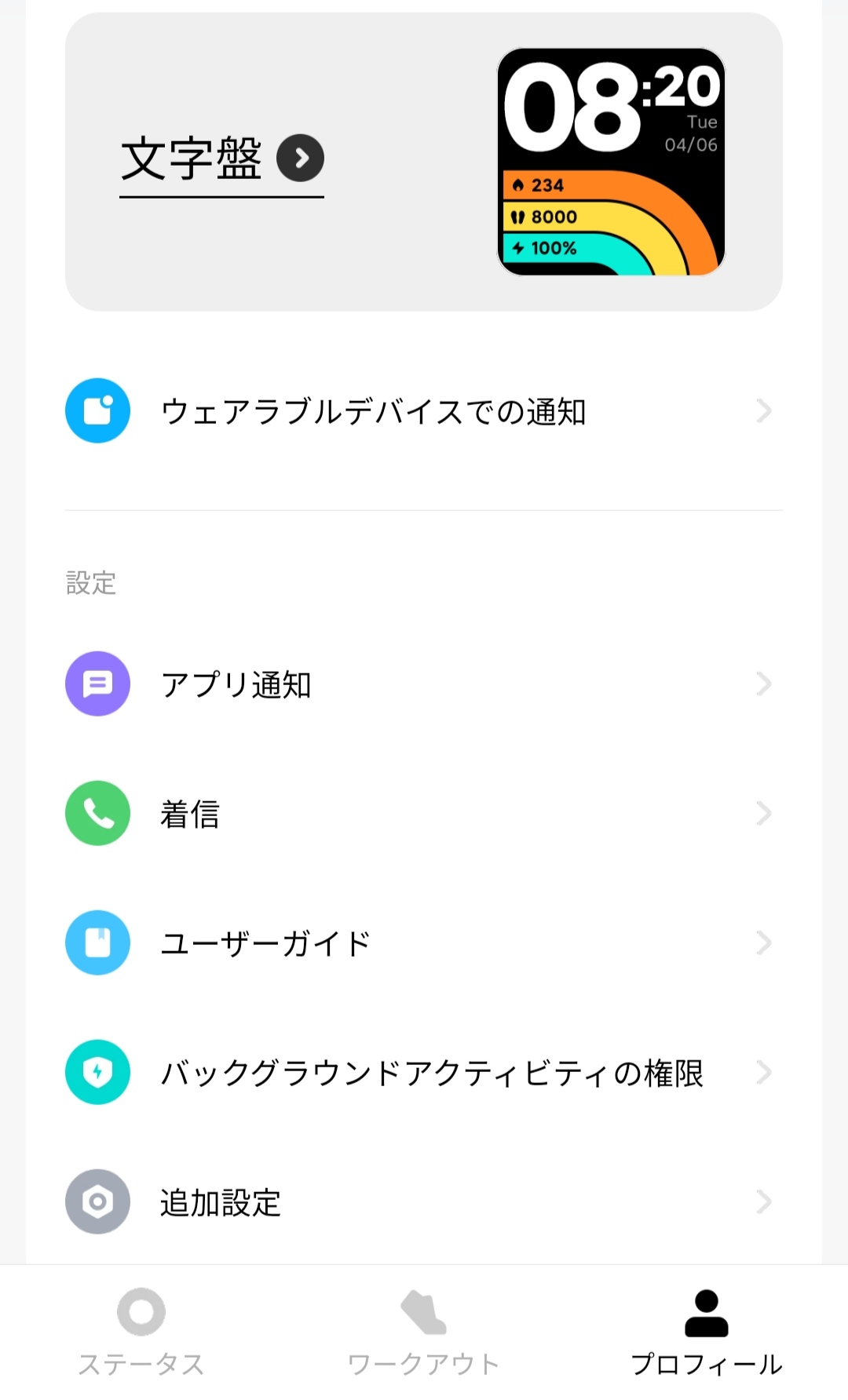Tap the watch face preview thumbnail

pyautogui.click(x=611, y=162)
